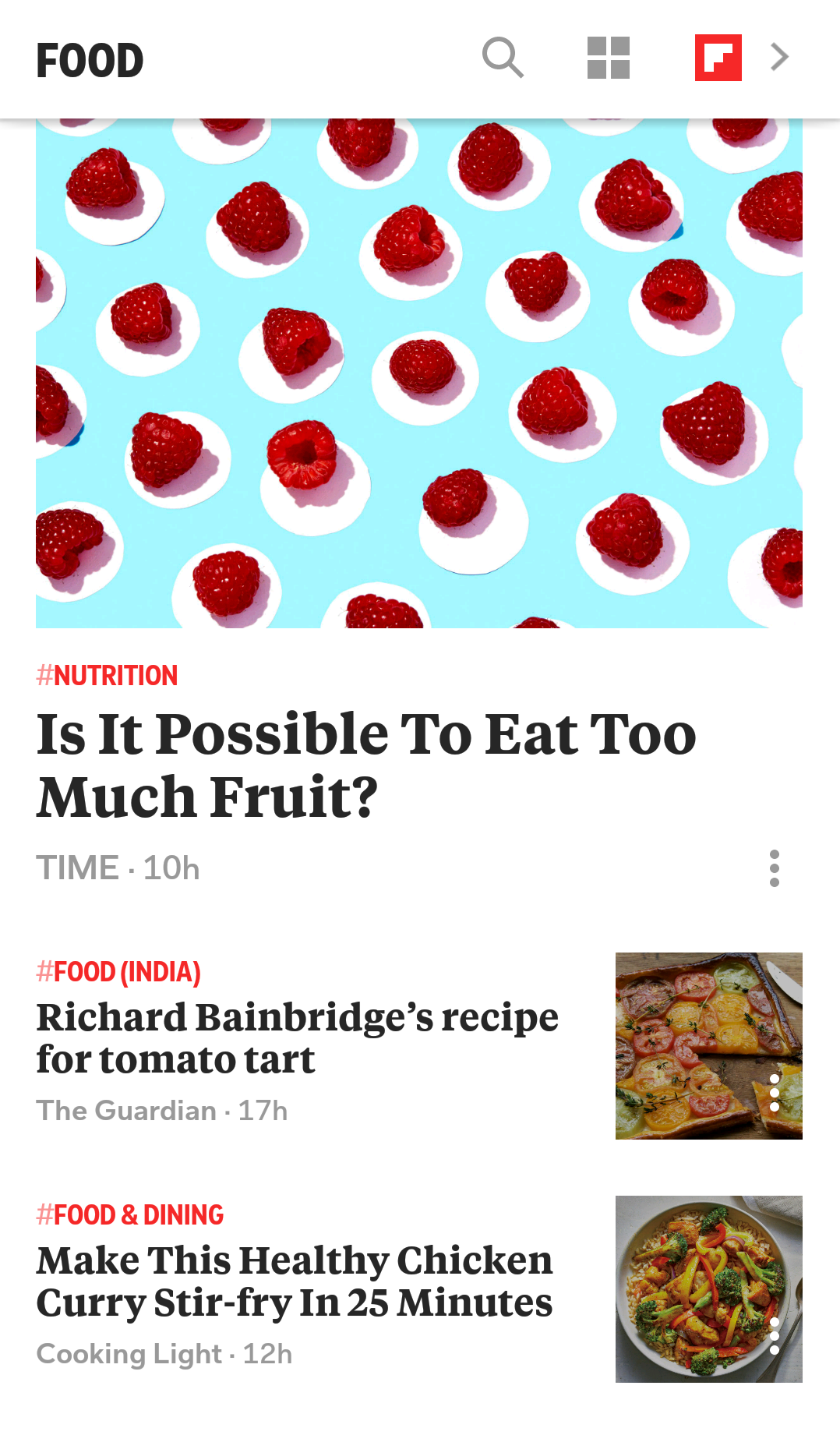Read Richard Bainbridge's tomato tart recipe

pyautogui.click(x=298, y=1038)
